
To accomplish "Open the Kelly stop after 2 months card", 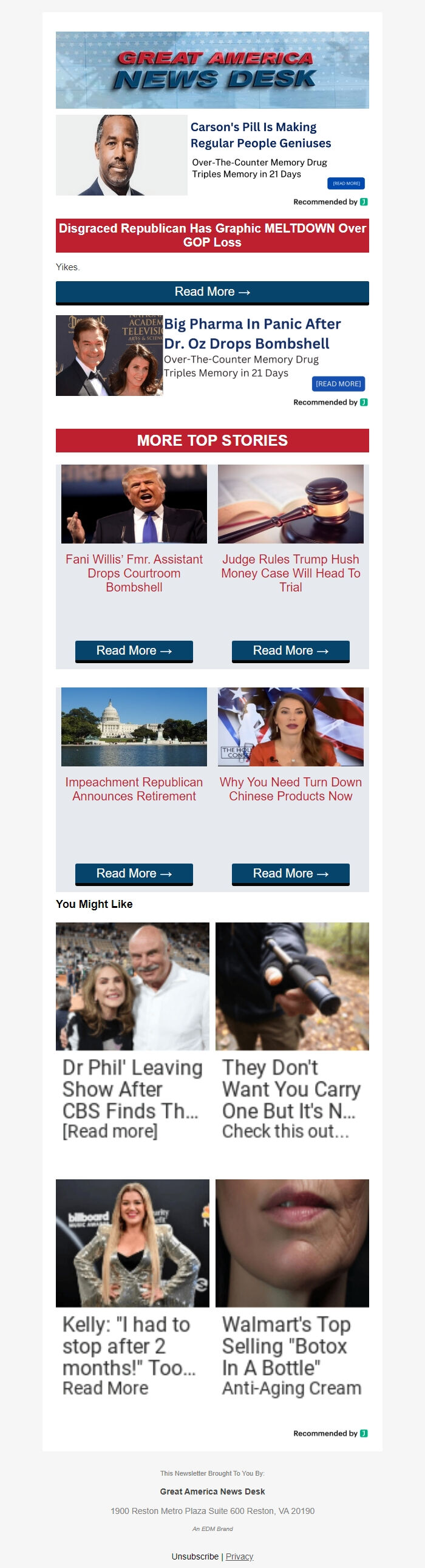I will tap(132, 1346).
